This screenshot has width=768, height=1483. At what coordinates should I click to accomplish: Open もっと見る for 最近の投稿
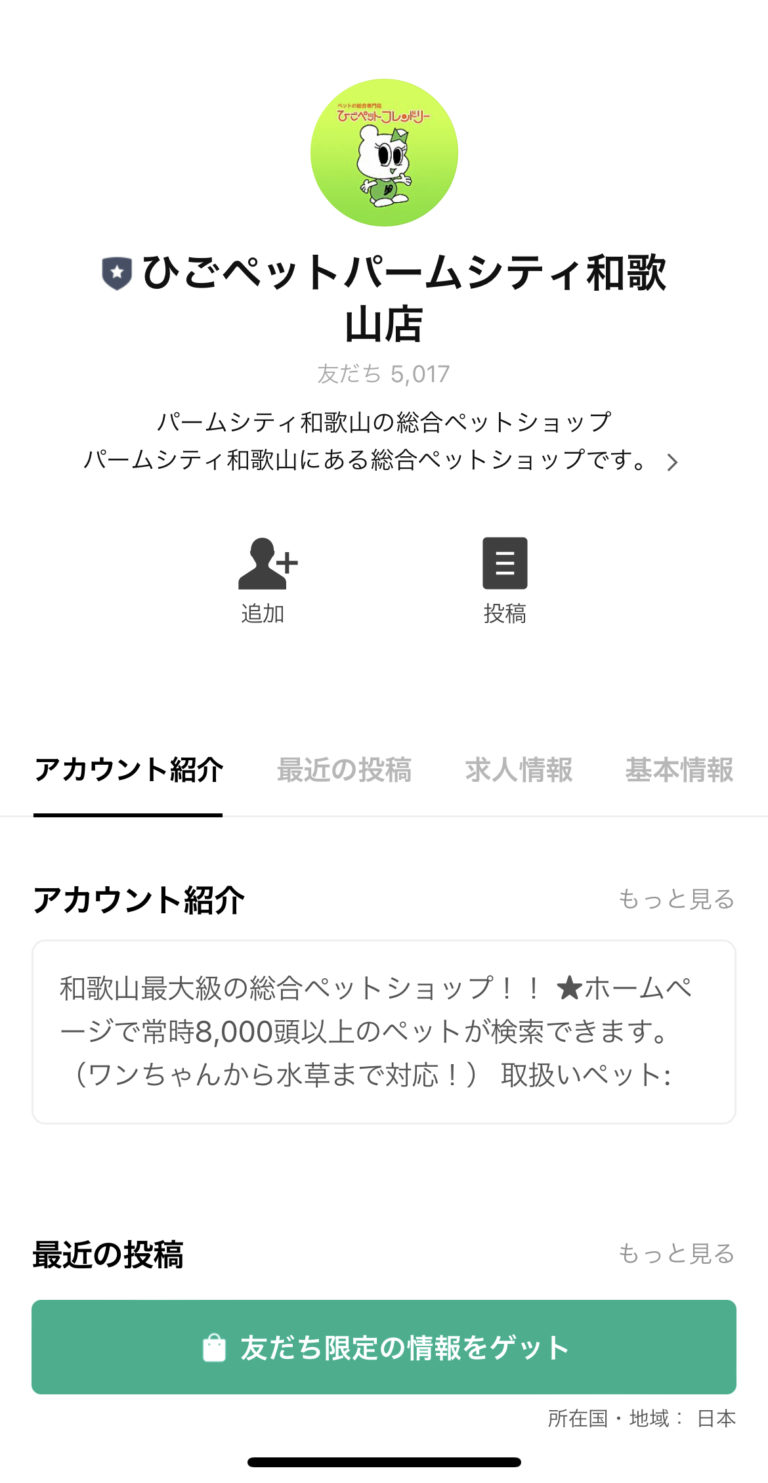(676, 1255)
